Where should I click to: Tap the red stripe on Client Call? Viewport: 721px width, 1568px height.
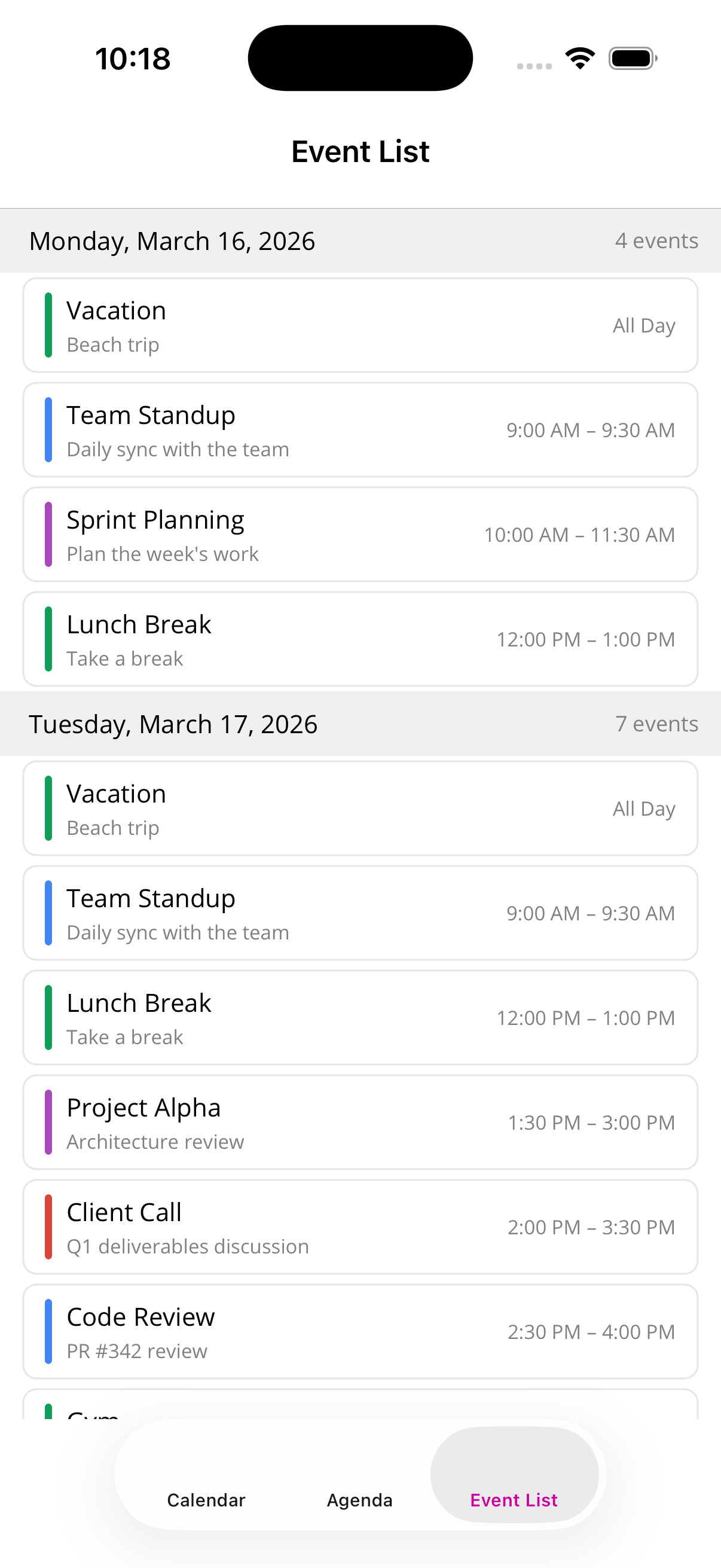[48, 1227]
